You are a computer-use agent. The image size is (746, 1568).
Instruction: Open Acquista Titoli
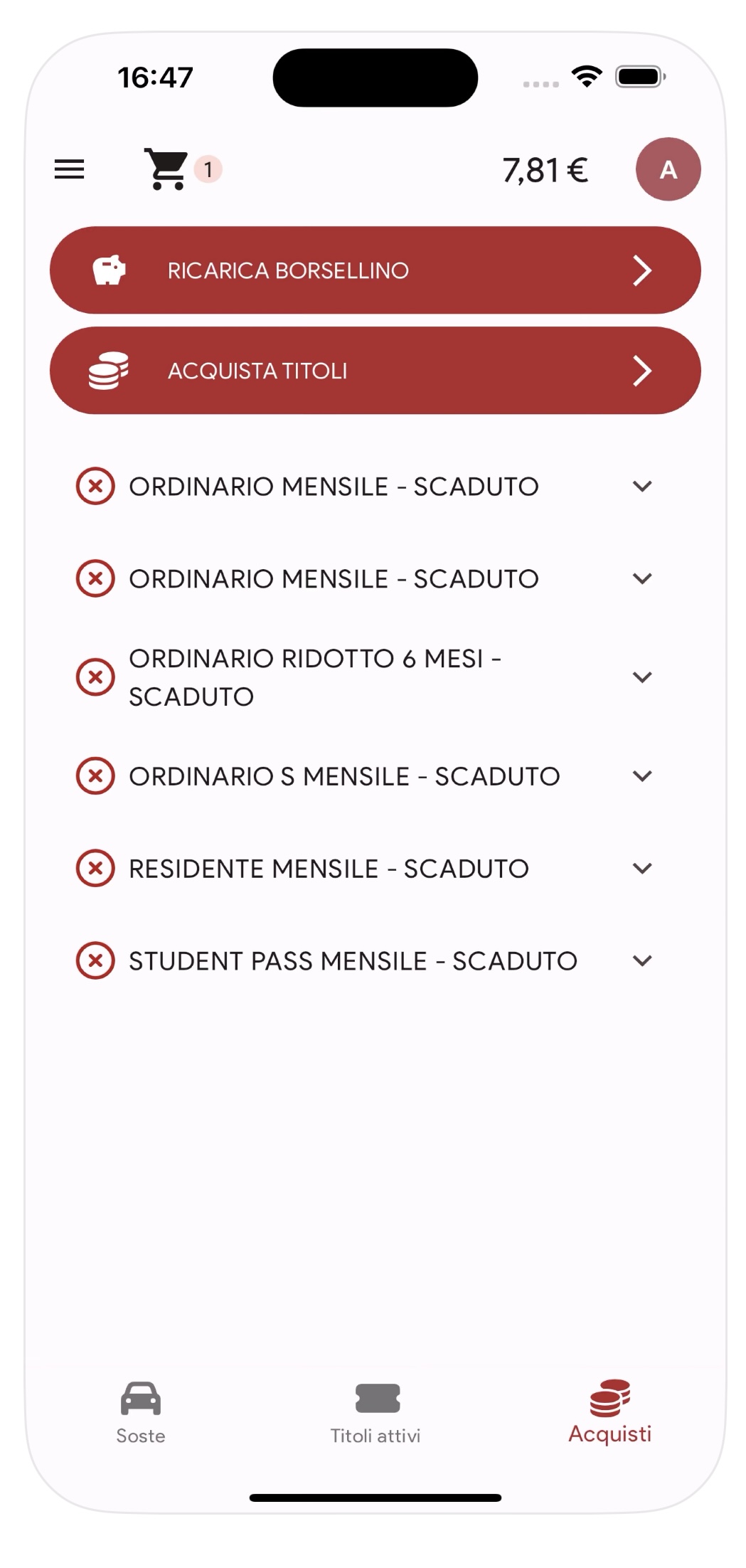pyautogui.click(x=375, y=371)
